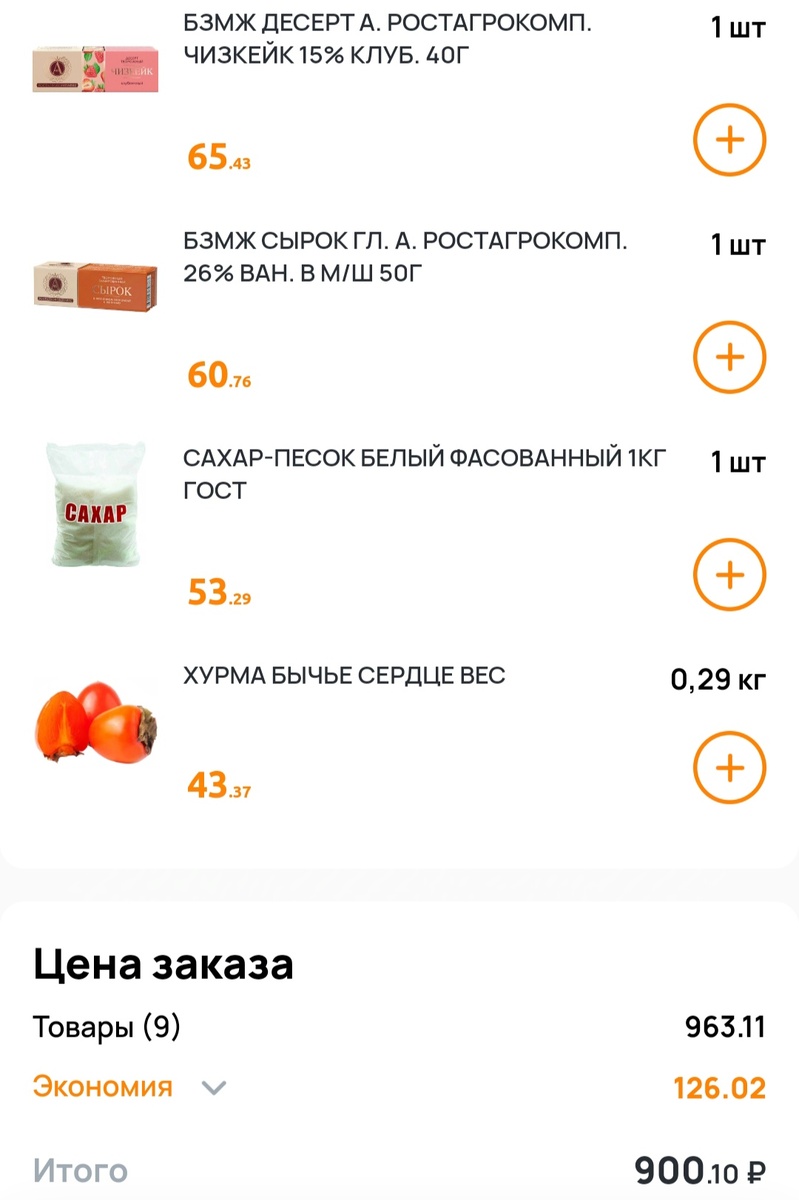This screenshot has width=799, height=1200.
Task: Click price 65.43 under чизкейк
Action: [218, 157]
